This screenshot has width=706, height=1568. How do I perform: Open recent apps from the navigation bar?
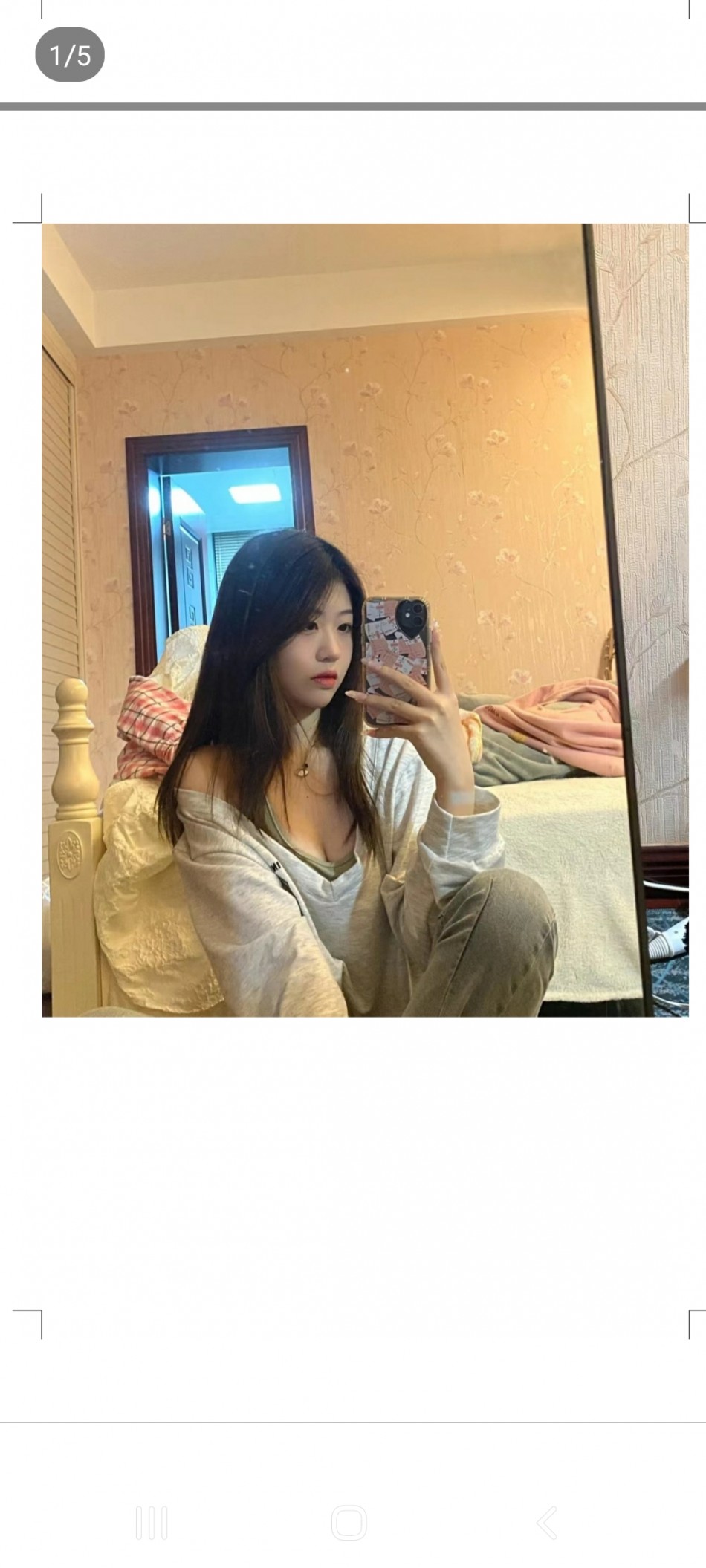(152, 1522)
